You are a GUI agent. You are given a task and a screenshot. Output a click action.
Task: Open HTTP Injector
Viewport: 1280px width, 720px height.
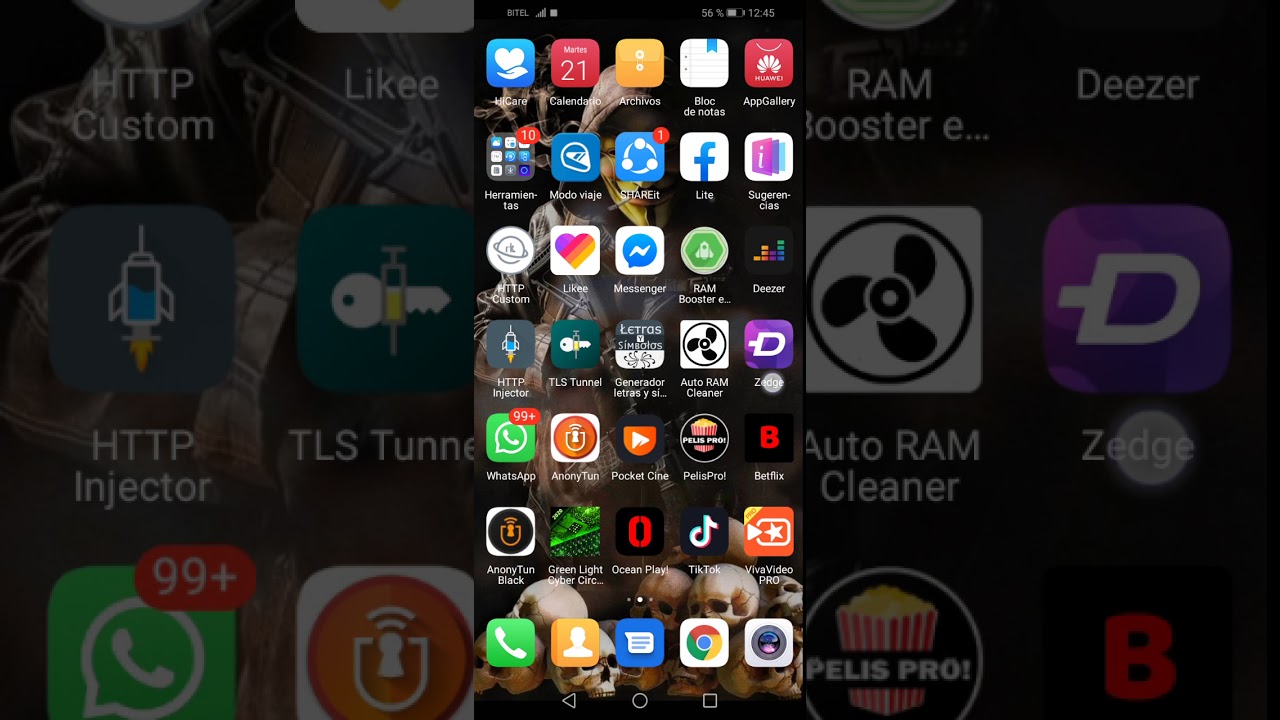(x=510, y=345)
